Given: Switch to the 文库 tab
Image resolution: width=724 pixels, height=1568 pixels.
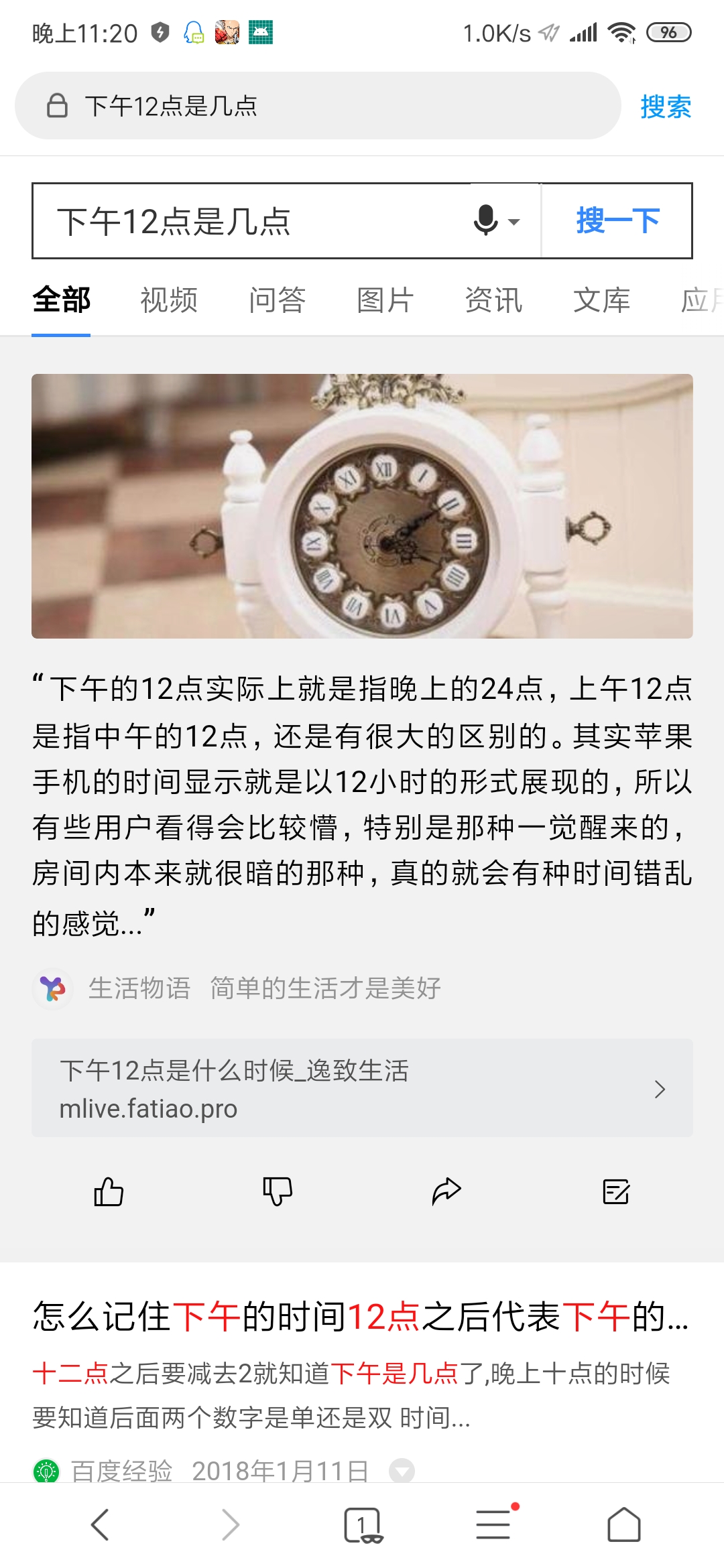Looking at the screenshot, I should click(601, 300).
